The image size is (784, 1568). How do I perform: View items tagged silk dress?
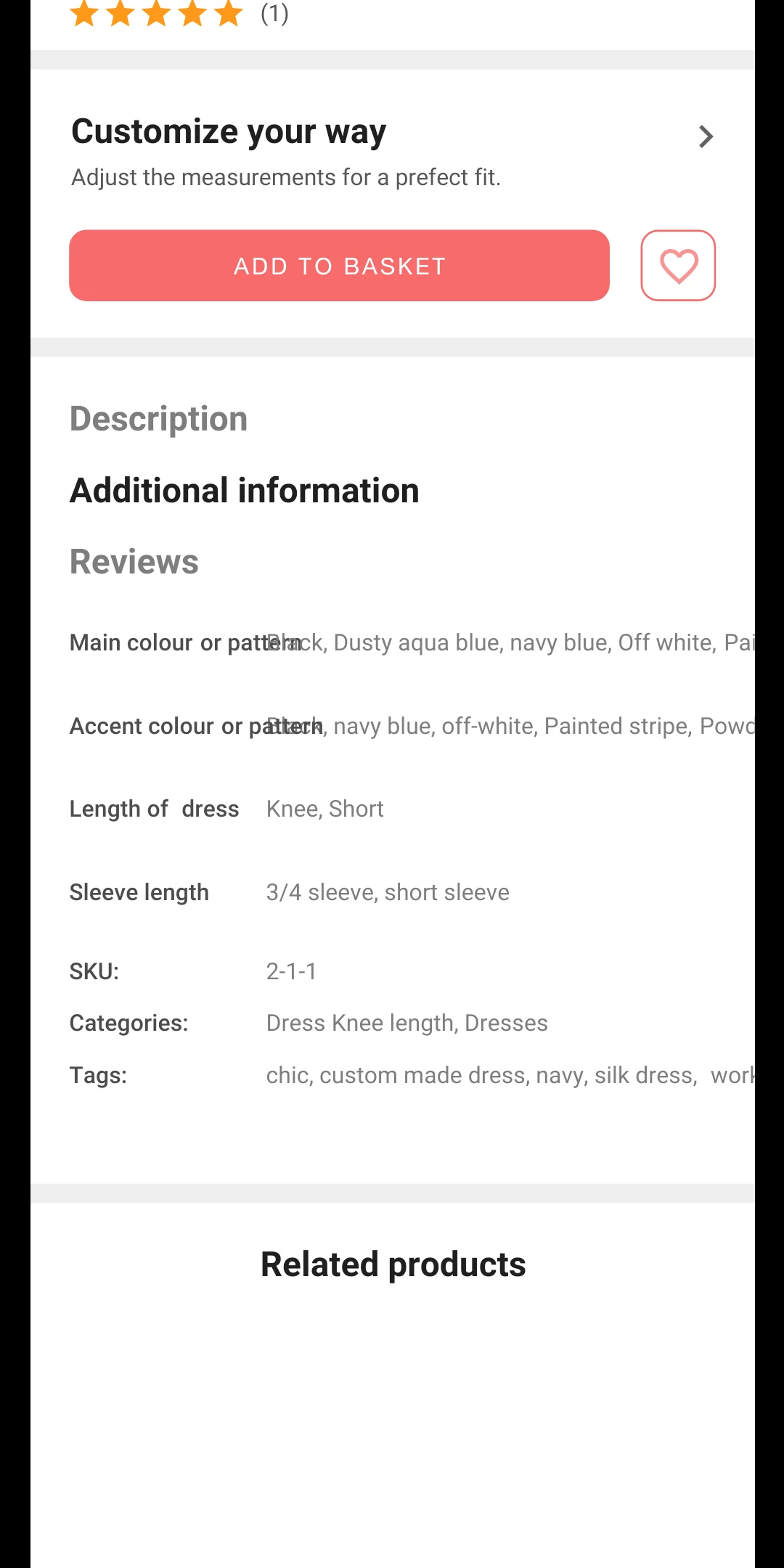[643, 1075]
